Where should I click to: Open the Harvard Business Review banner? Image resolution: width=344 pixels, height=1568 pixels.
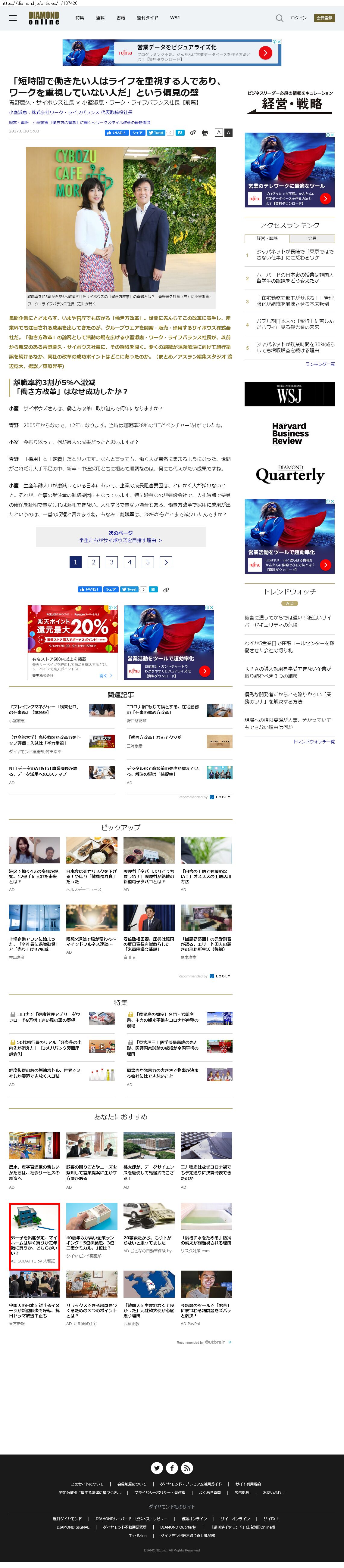coord(289,433)
